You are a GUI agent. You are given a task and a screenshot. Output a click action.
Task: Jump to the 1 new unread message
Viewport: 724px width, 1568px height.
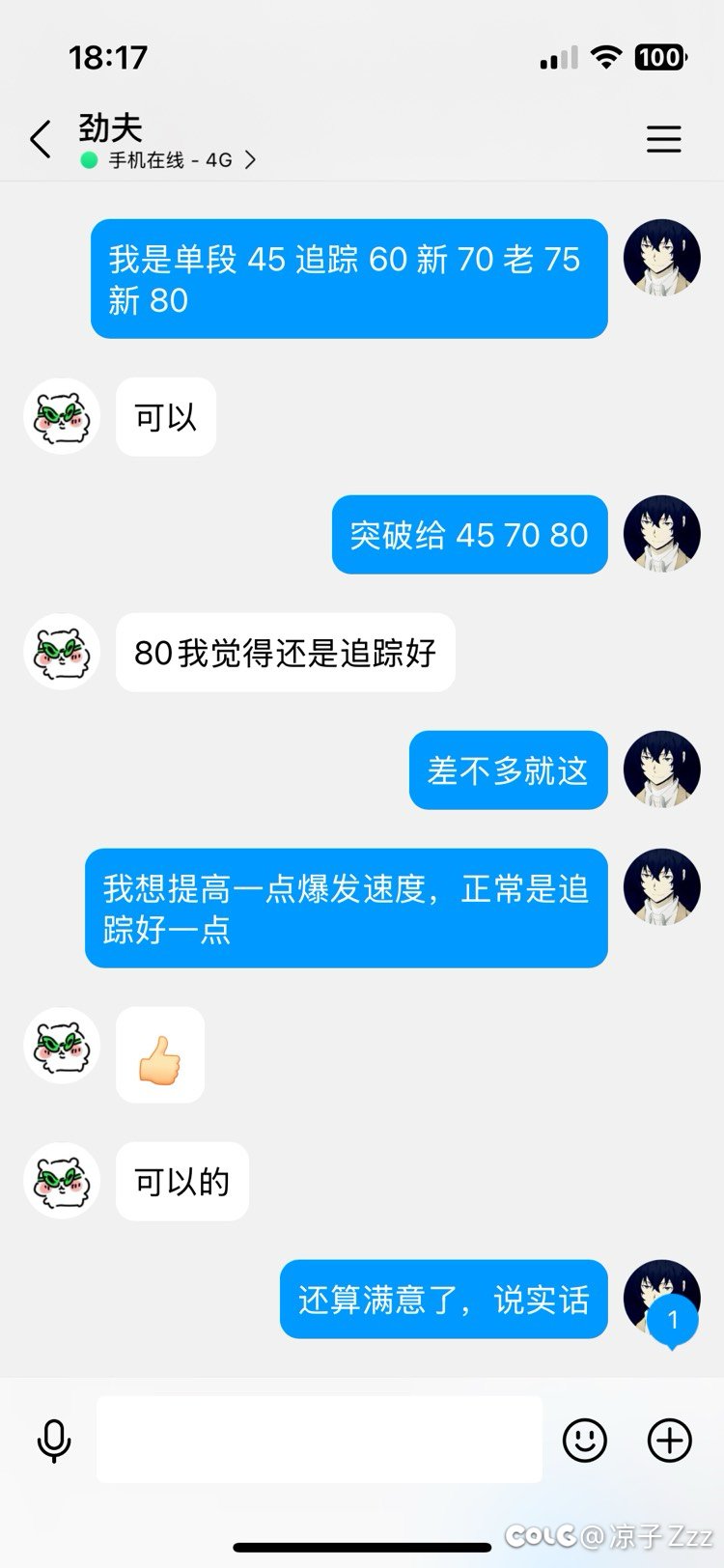pyautogui.click(x=672, y=1321)
